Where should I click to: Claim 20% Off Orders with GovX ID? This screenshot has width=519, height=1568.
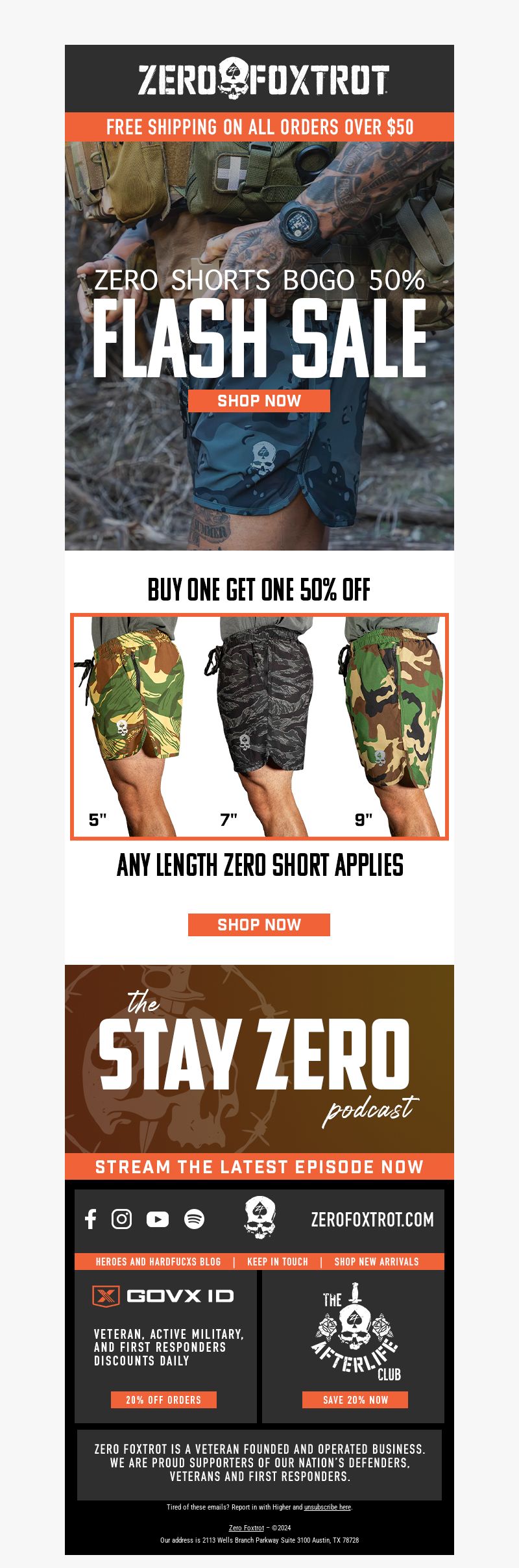tap(163, 1400)
